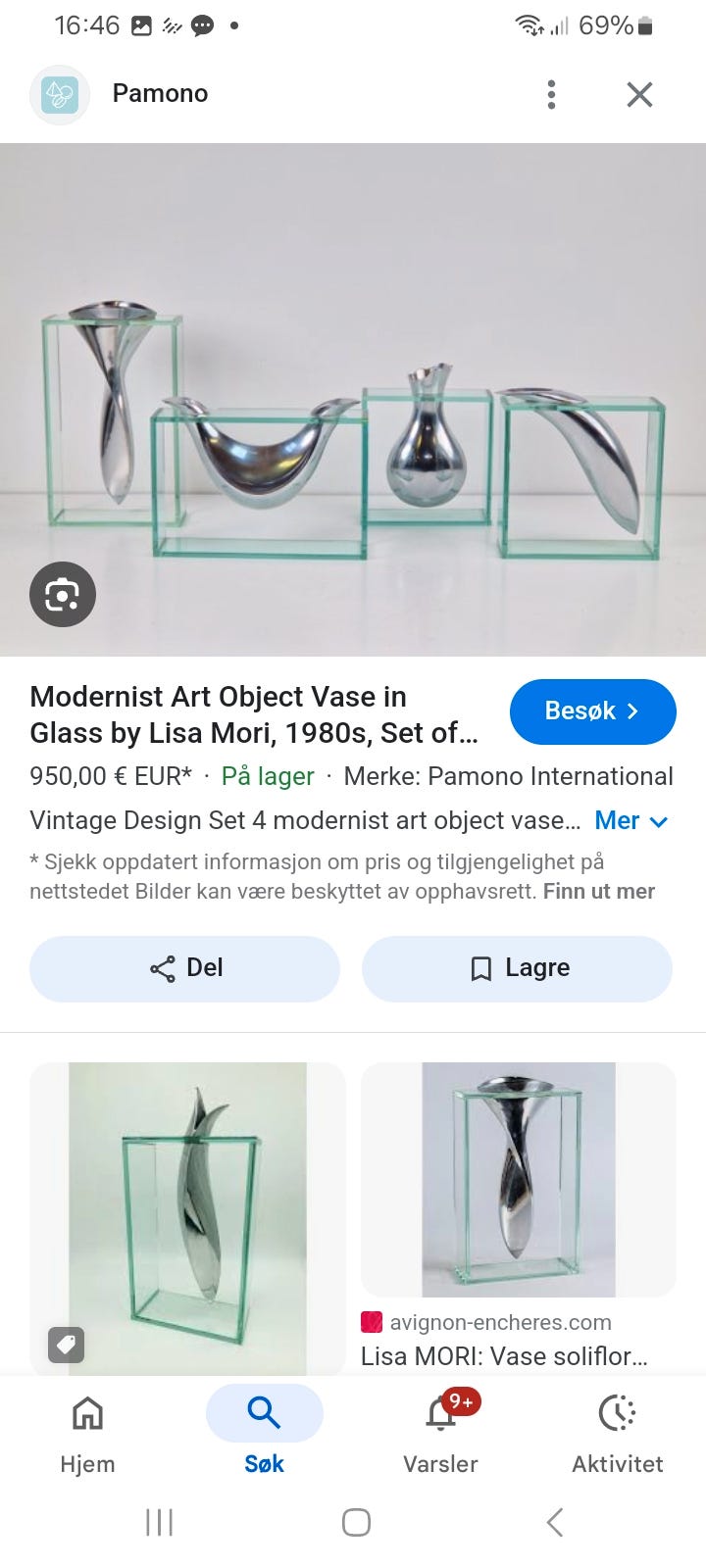
Task: Open the Google Lens image search icon
Action: coord(62,594)
